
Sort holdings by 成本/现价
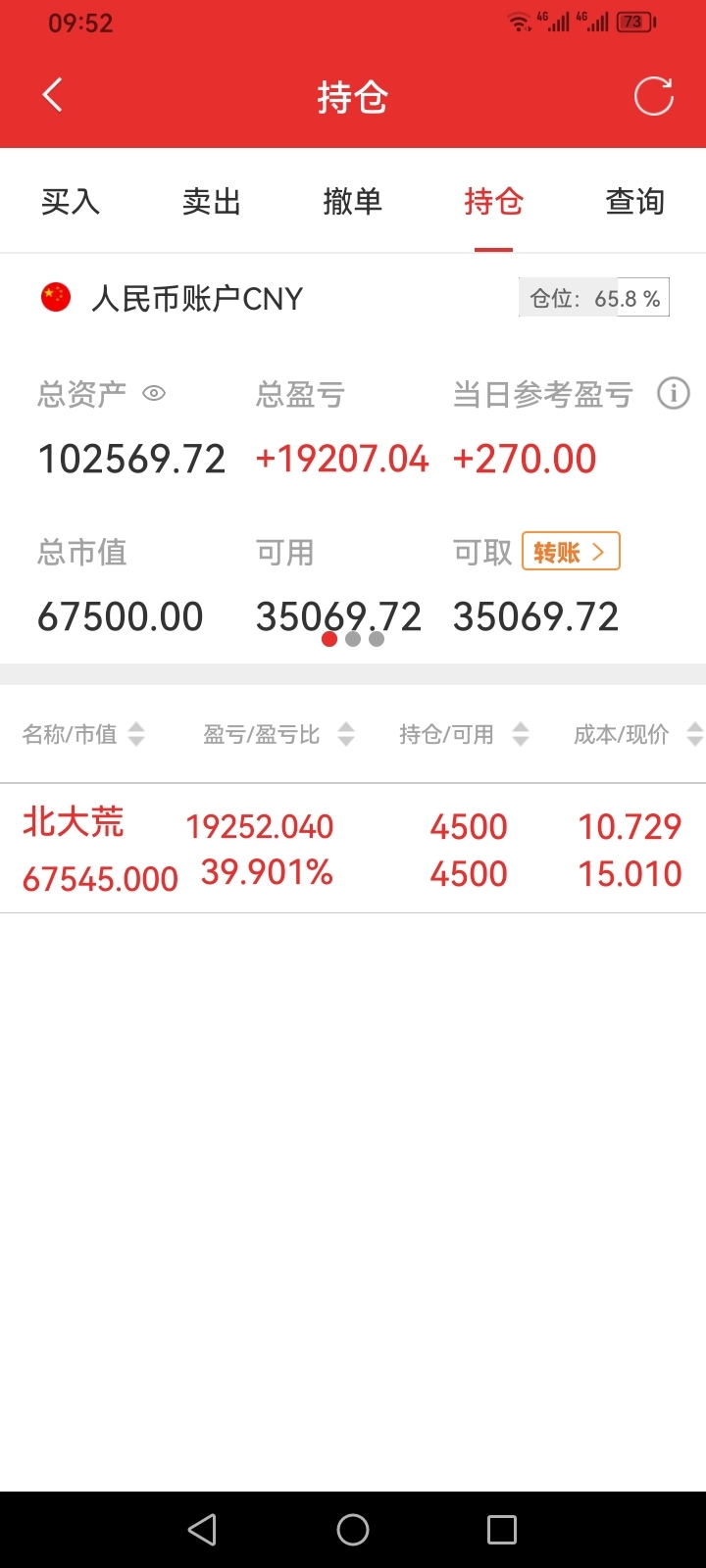[x=638, y=734]
